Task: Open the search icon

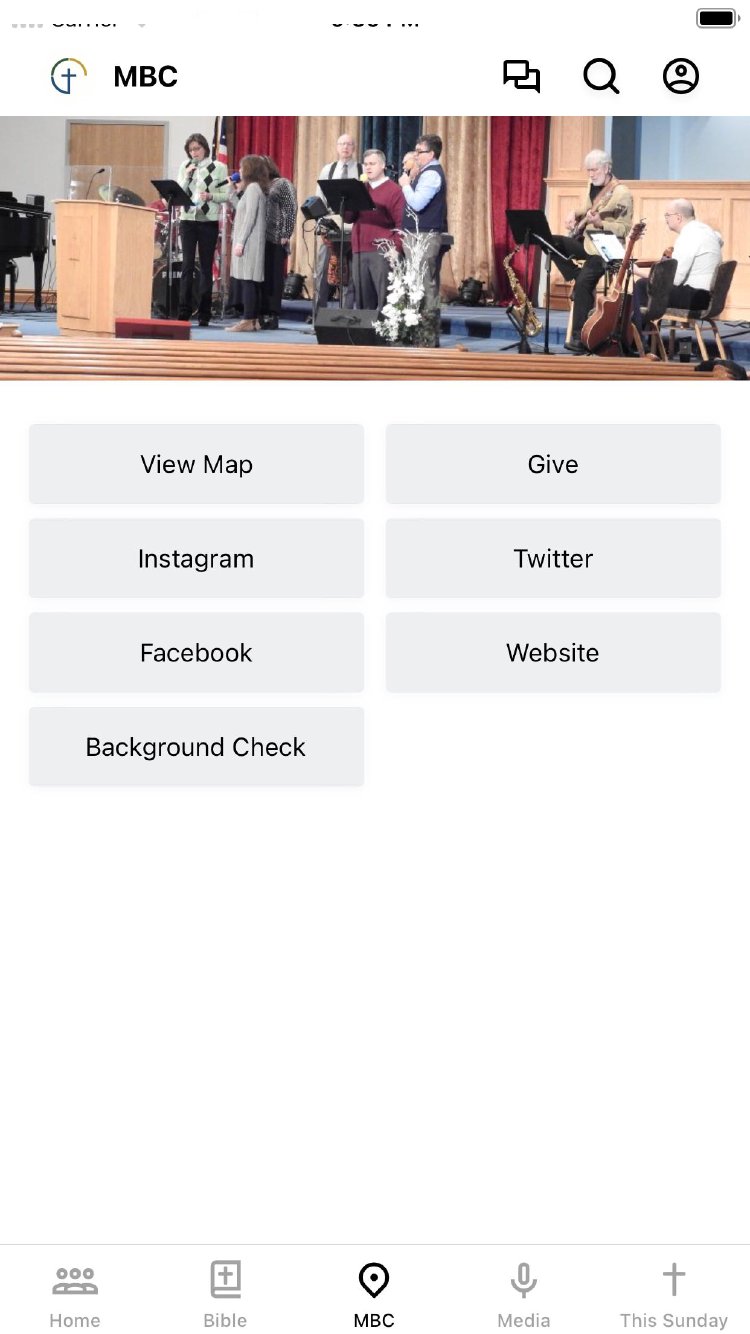Action: coord(601,77)
